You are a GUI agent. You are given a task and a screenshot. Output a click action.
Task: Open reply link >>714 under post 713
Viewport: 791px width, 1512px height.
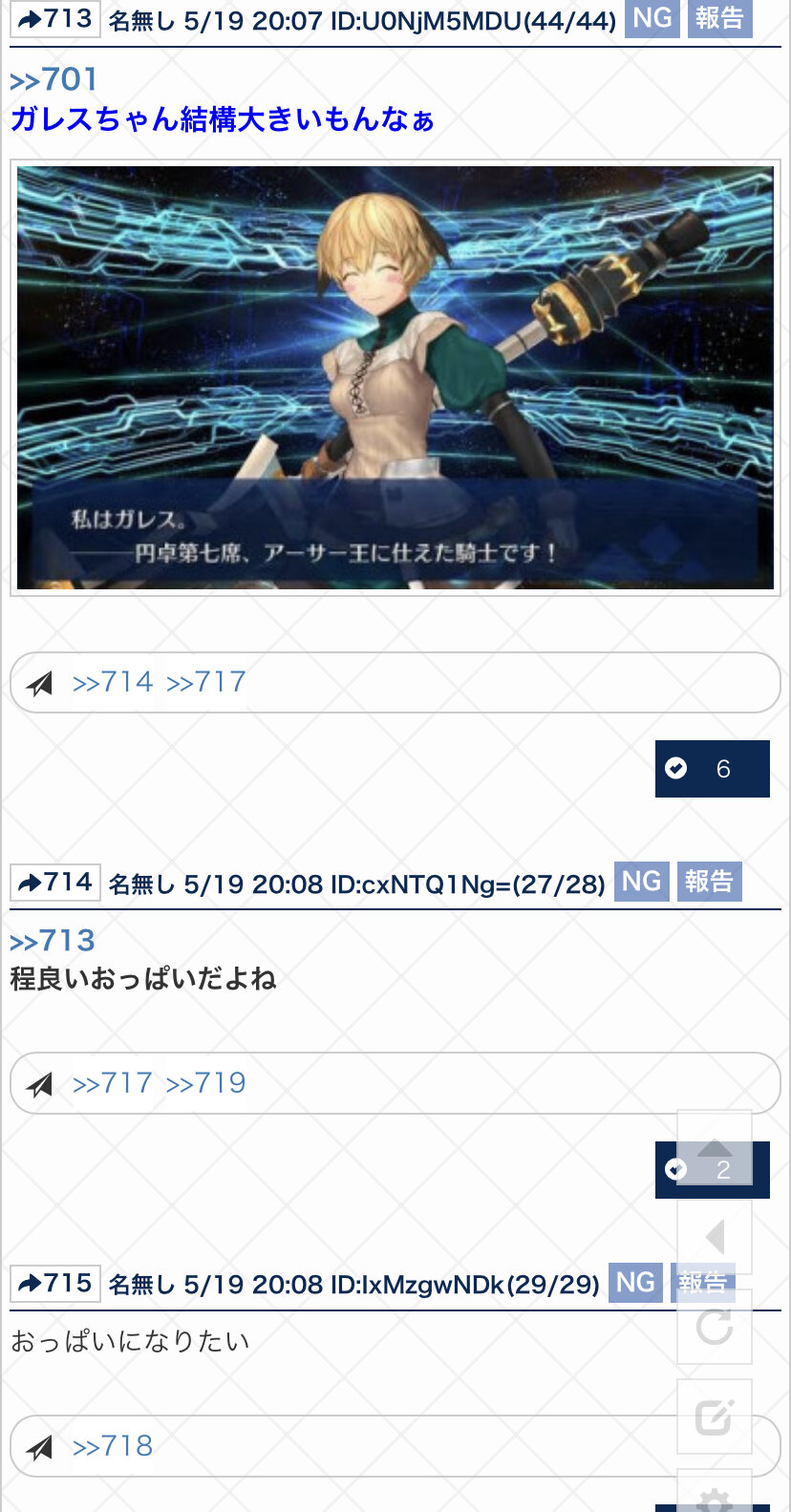tap(113, 682)
